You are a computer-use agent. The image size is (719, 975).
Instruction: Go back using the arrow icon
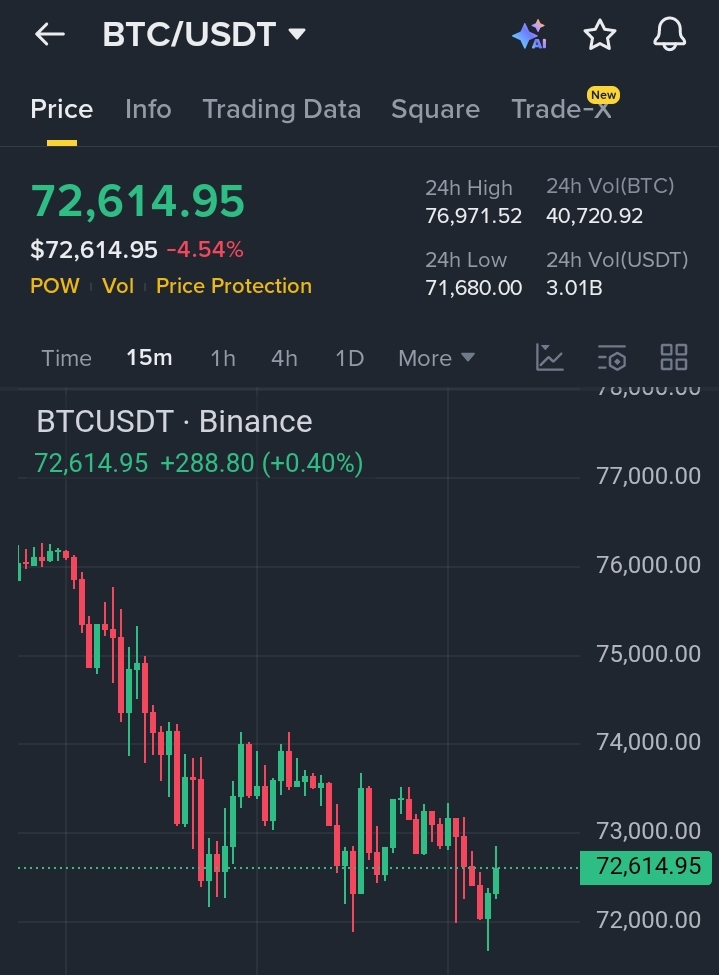coord(49,35)
